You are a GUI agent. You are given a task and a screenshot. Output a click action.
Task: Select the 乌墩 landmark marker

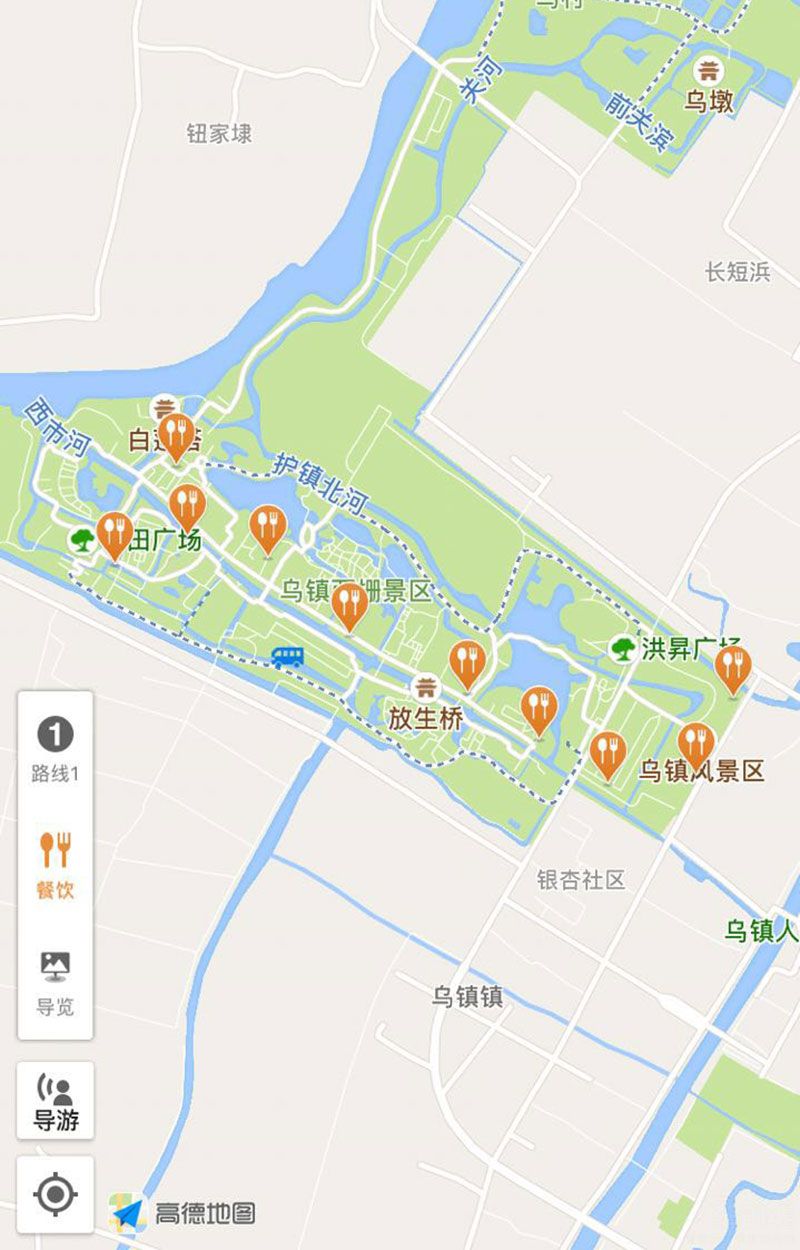(709, 71)
